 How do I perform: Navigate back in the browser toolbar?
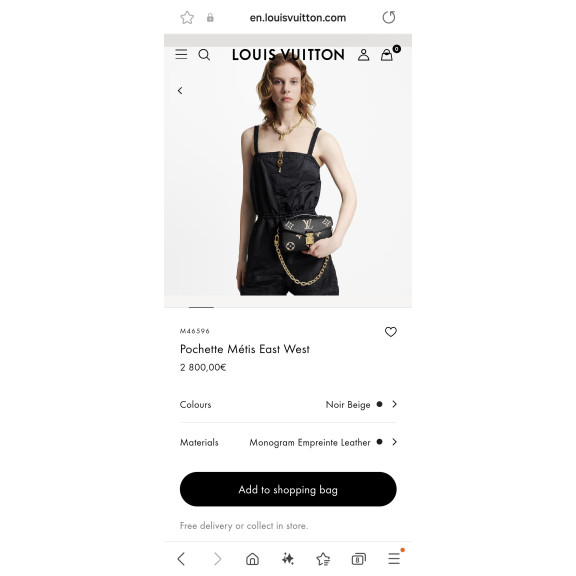click(x=181, y=559)
